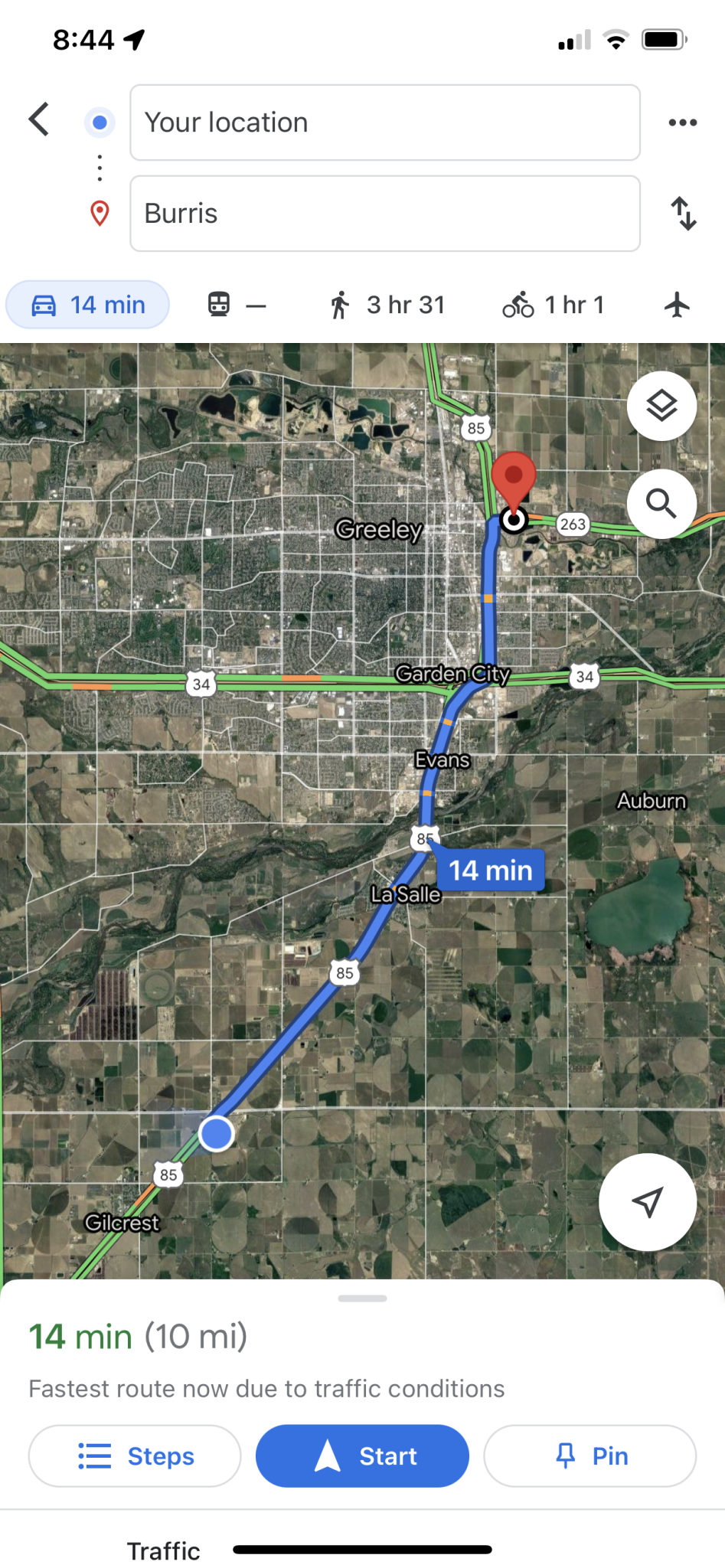
Task: Switch to walking directions, 3 hr 31
Action: click(387, 305)
